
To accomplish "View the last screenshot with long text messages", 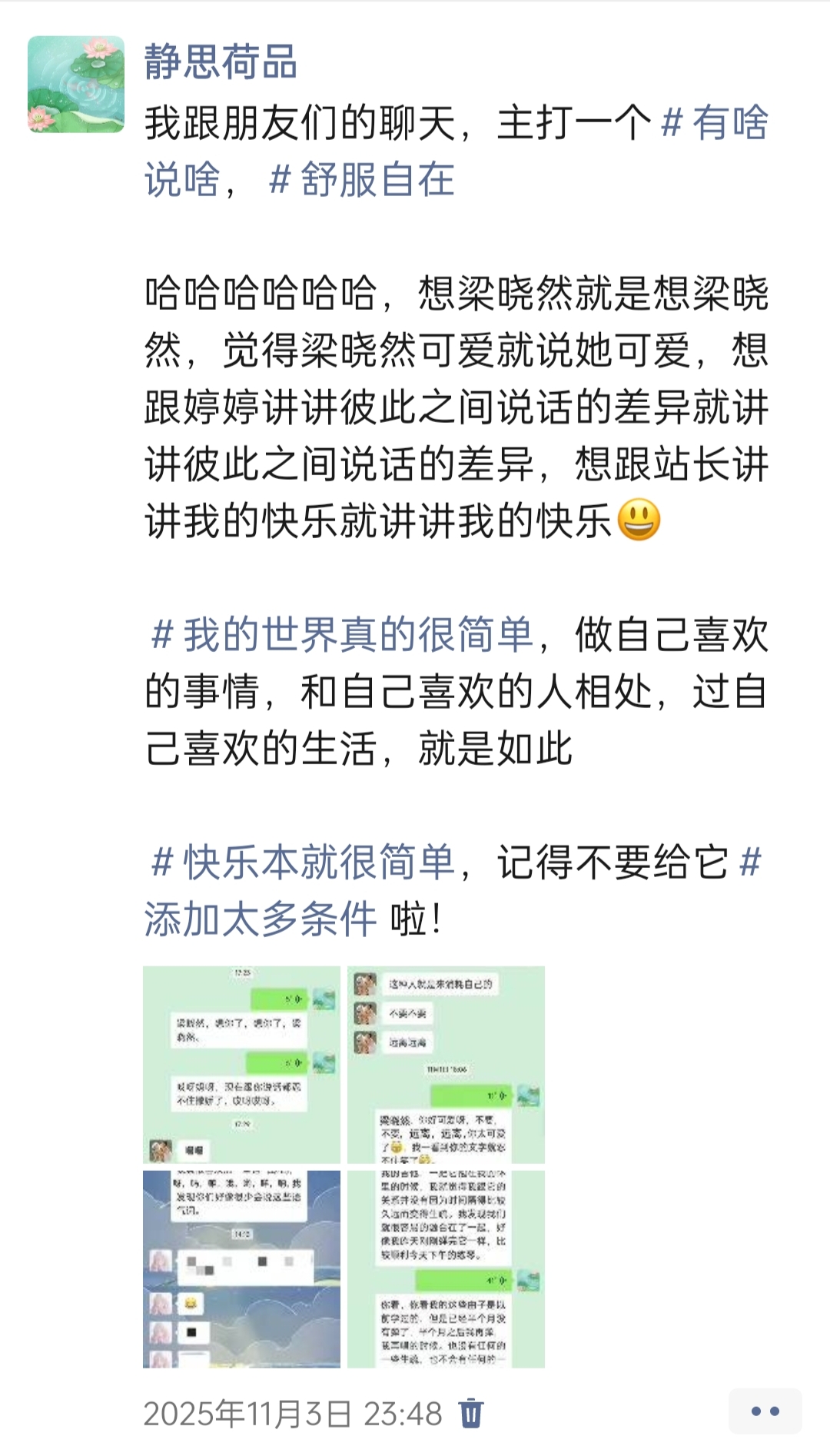I will pyautogui.click(x=446, y=1269).
